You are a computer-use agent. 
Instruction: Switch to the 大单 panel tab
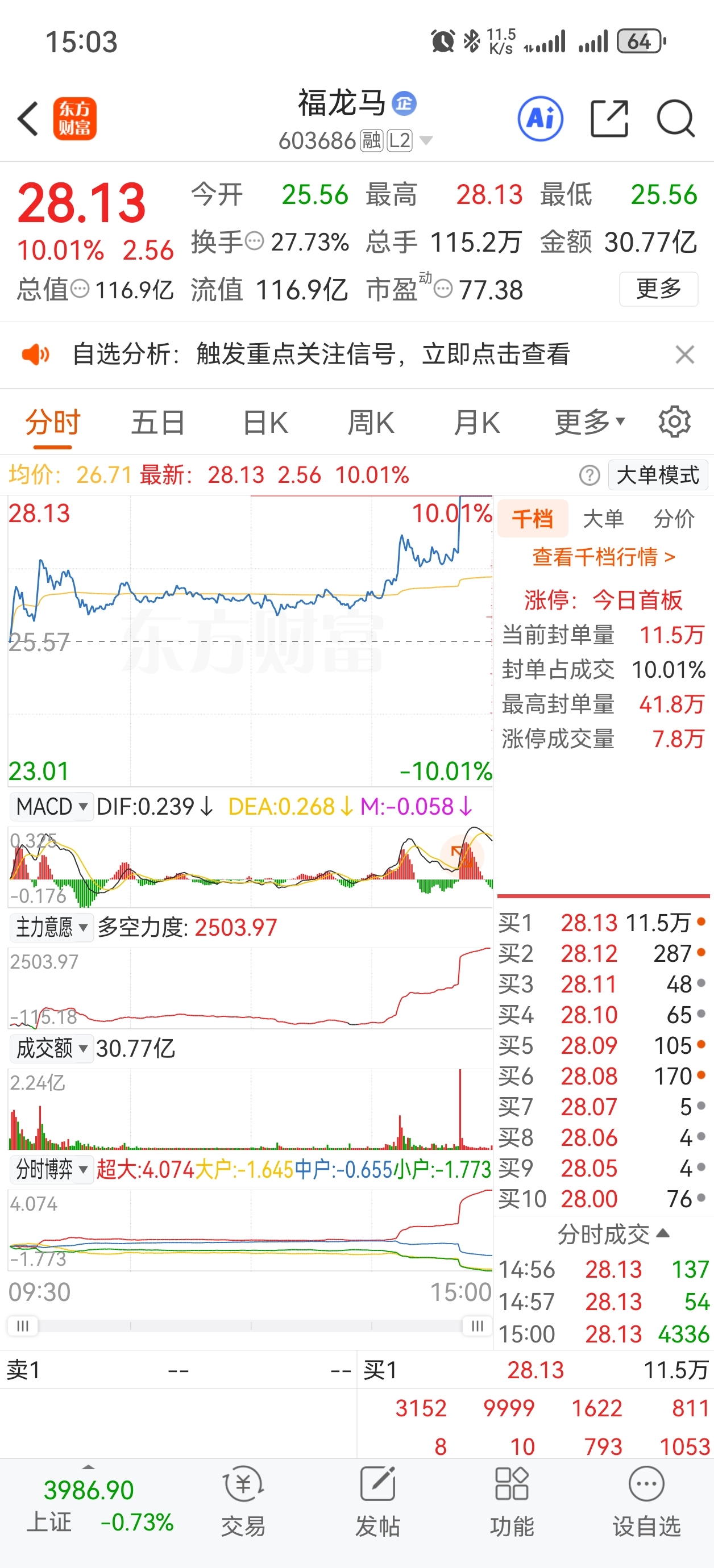pyautogui.click(x=603, y=519)
